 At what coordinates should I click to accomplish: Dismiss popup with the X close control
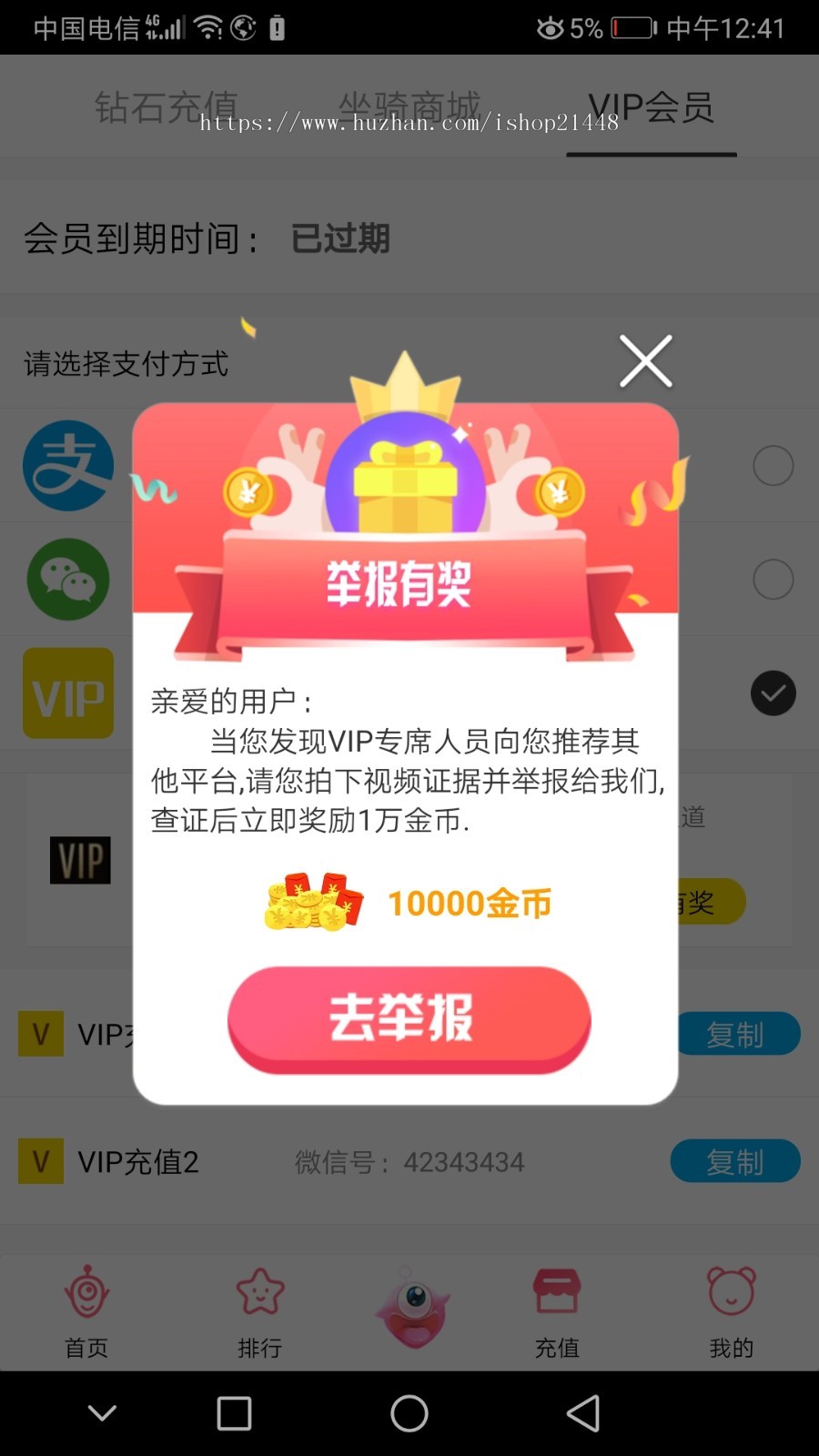pyautogui.click(x=646, y=361)
